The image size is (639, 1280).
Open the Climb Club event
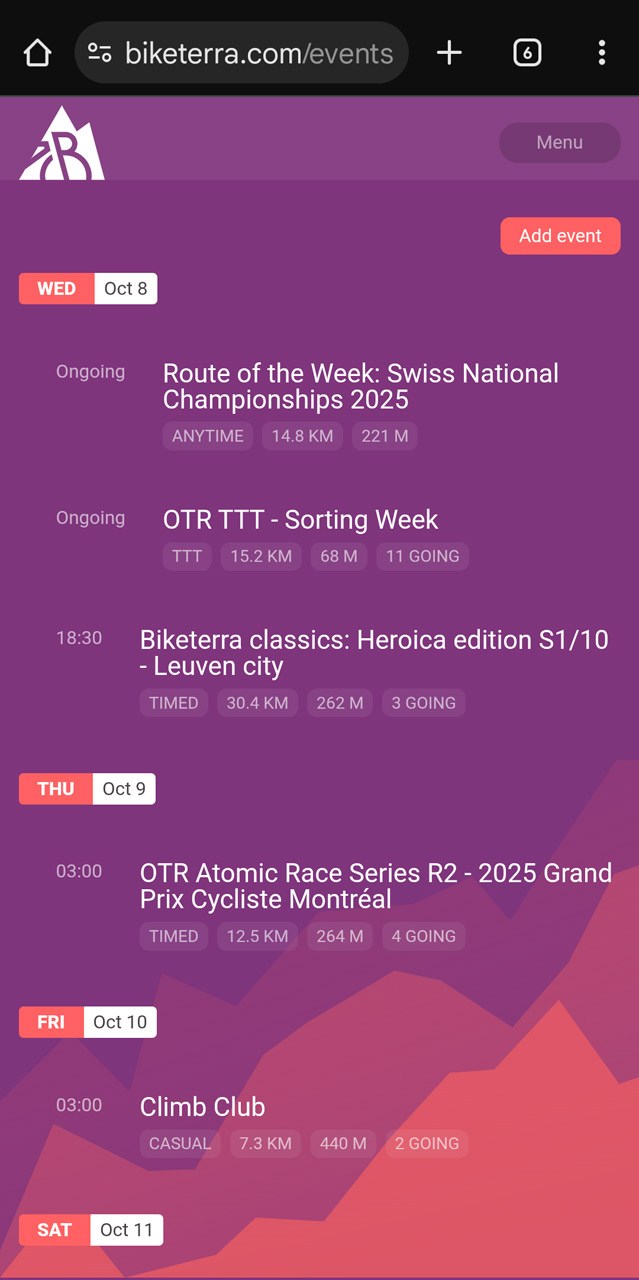coord(202,1107)
